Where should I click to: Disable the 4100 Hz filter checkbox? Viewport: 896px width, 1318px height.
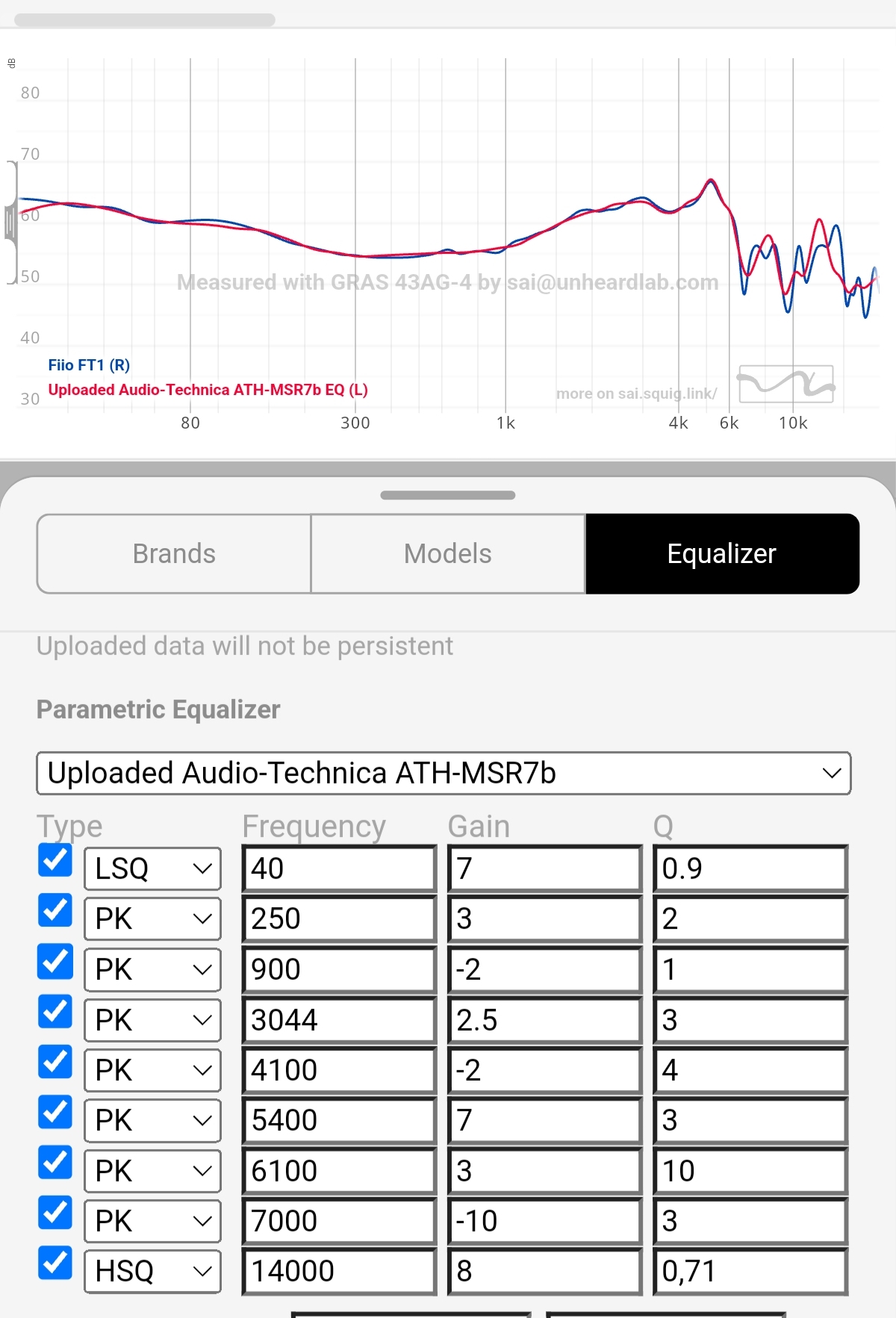coord(55,1062)
